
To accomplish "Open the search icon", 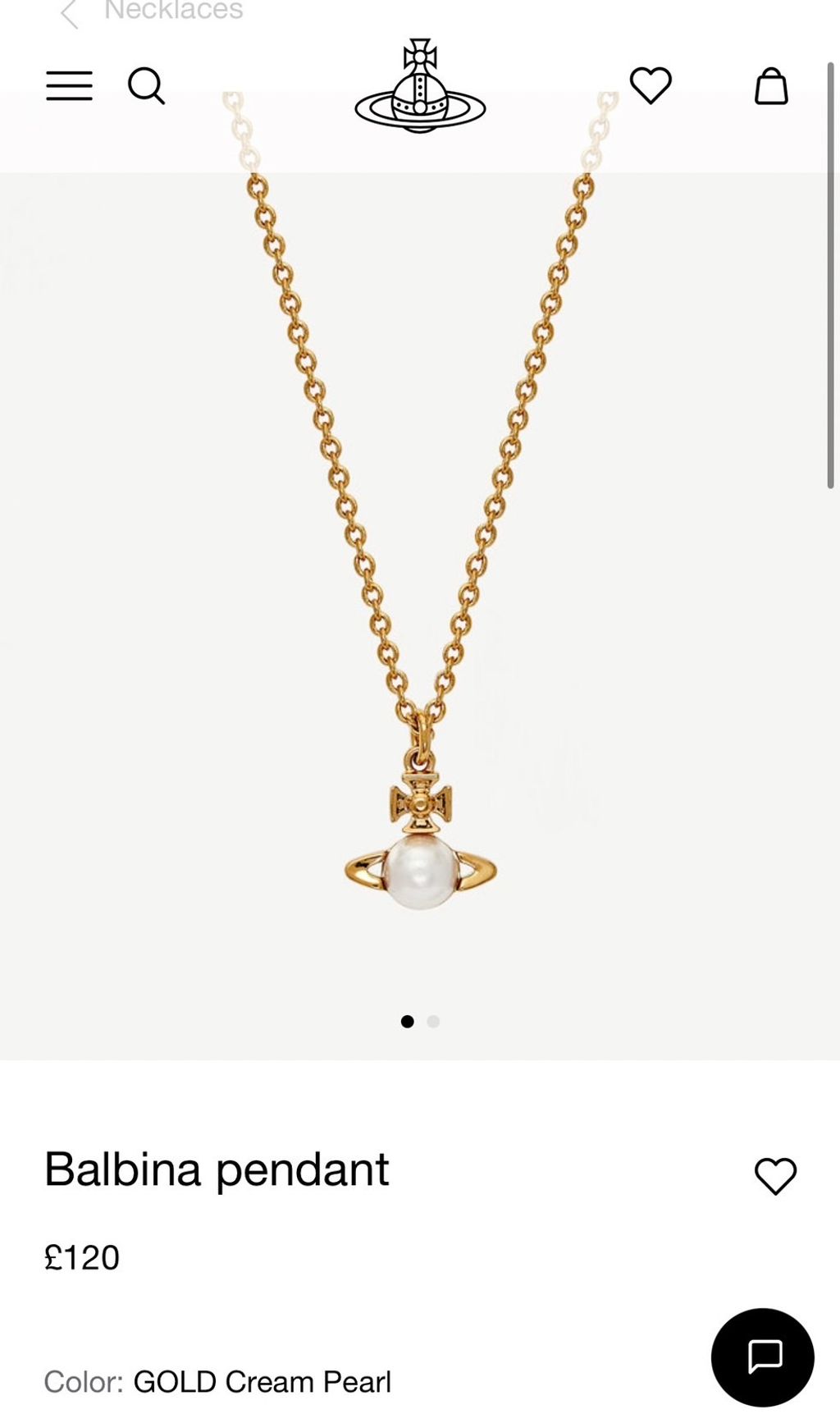I will tap(146, 85).
